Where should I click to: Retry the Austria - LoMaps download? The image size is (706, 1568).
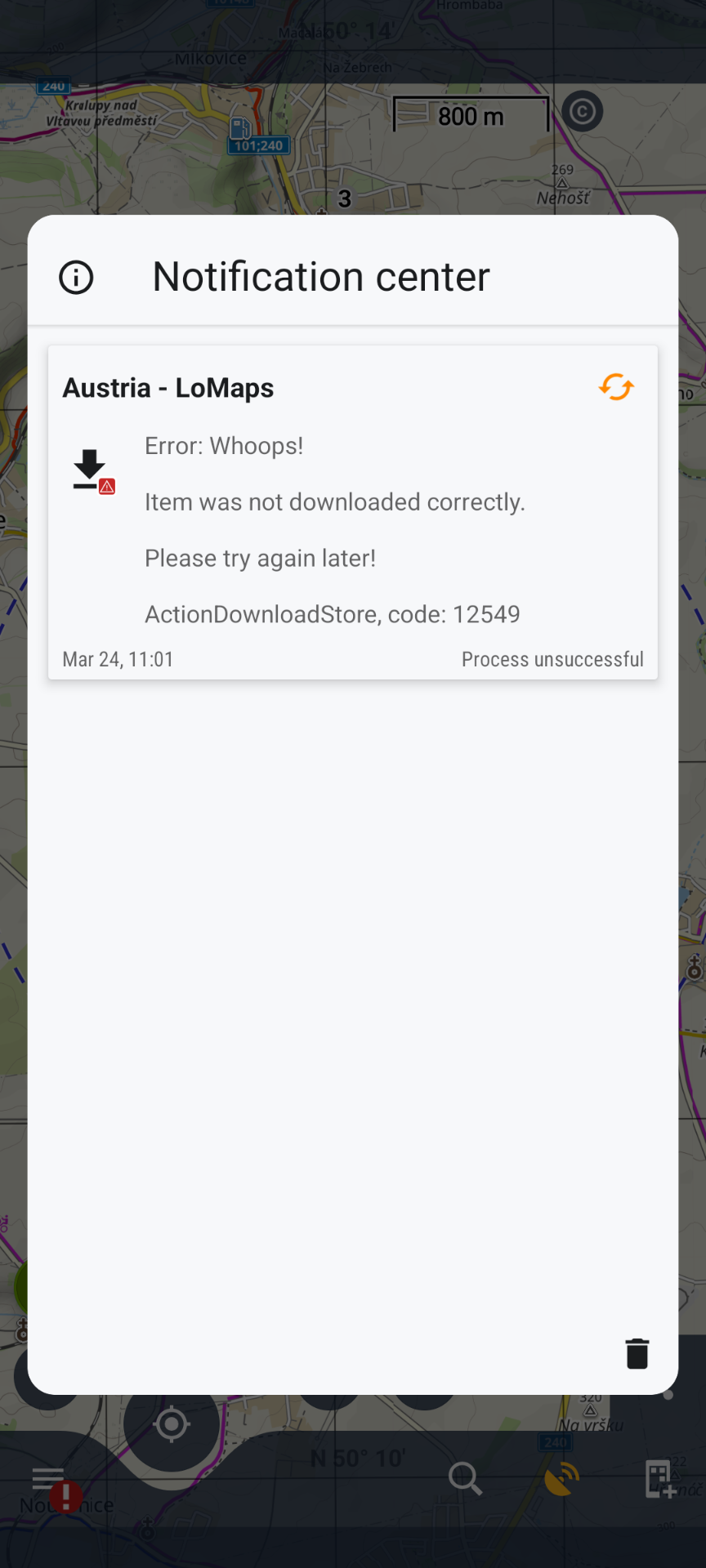pos(616,387)
